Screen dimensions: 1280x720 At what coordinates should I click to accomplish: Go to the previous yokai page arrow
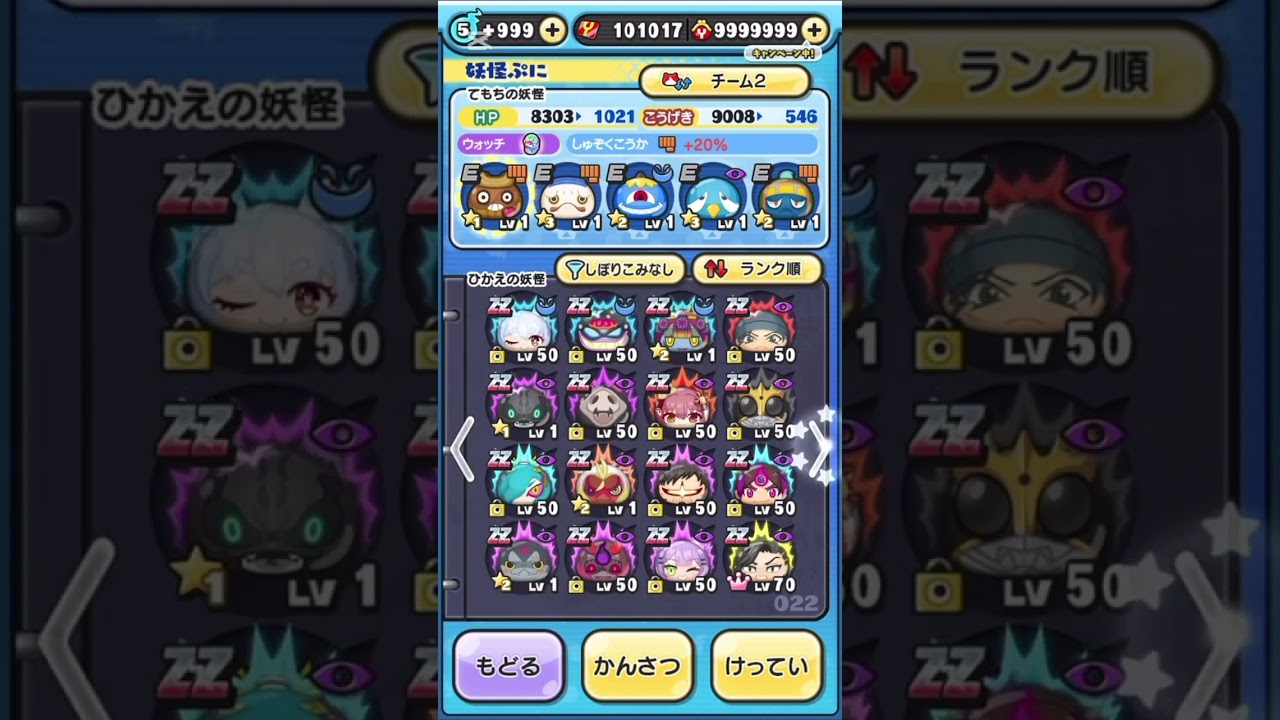tap(461, 449)
